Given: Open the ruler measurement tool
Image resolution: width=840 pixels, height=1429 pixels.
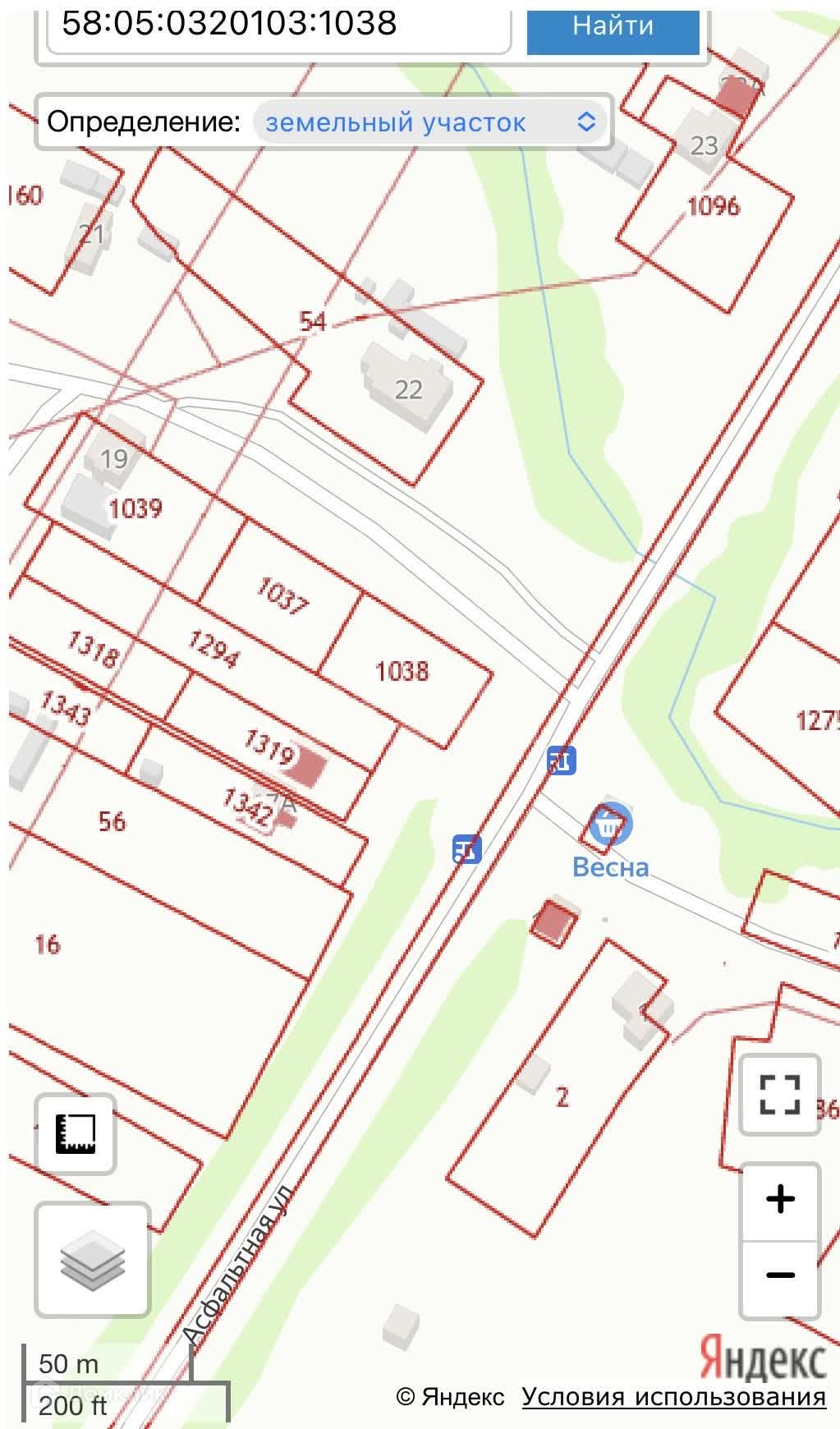Looking at the screenshot, I should click(x=76, y=1134).
